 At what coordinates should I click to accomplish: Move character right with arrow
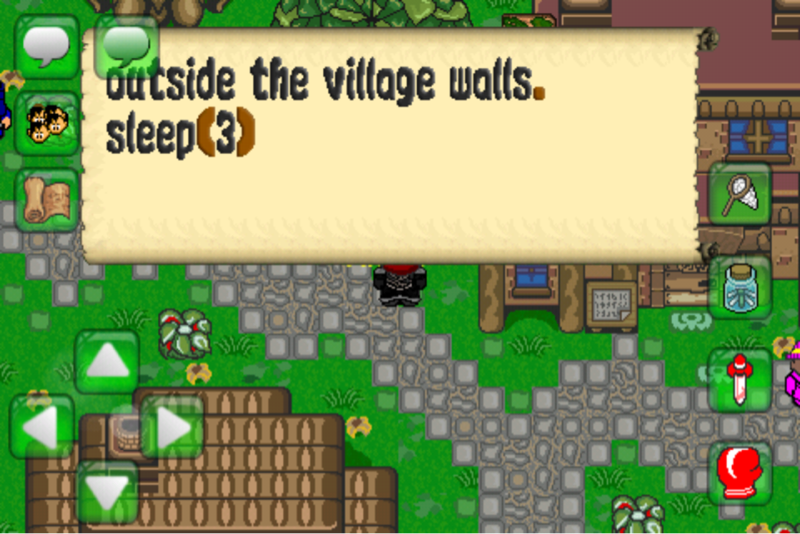[x=172, y=427]
